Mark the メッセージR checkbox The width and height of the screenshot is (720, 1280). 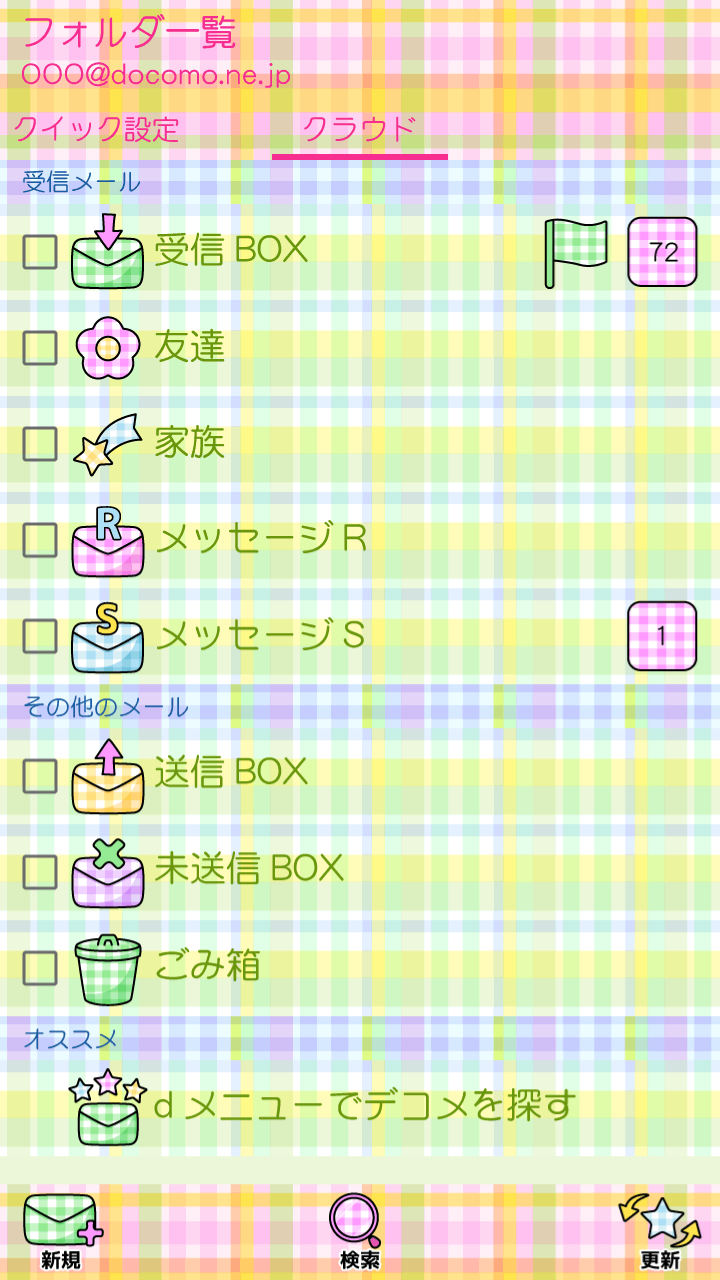[40, 539]
